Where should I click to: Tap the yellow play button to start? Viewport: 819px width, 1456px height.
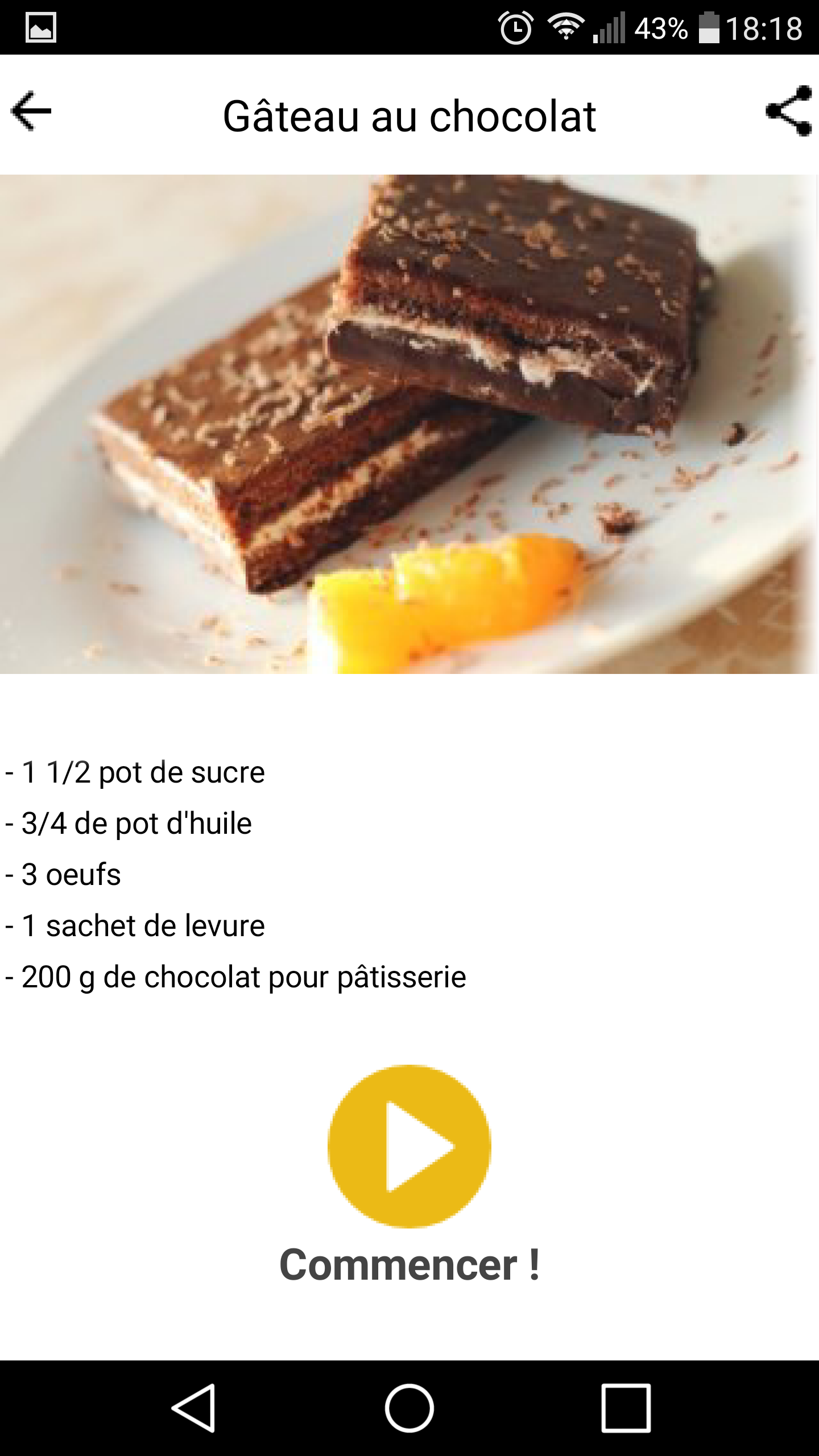click(409, 1147)
